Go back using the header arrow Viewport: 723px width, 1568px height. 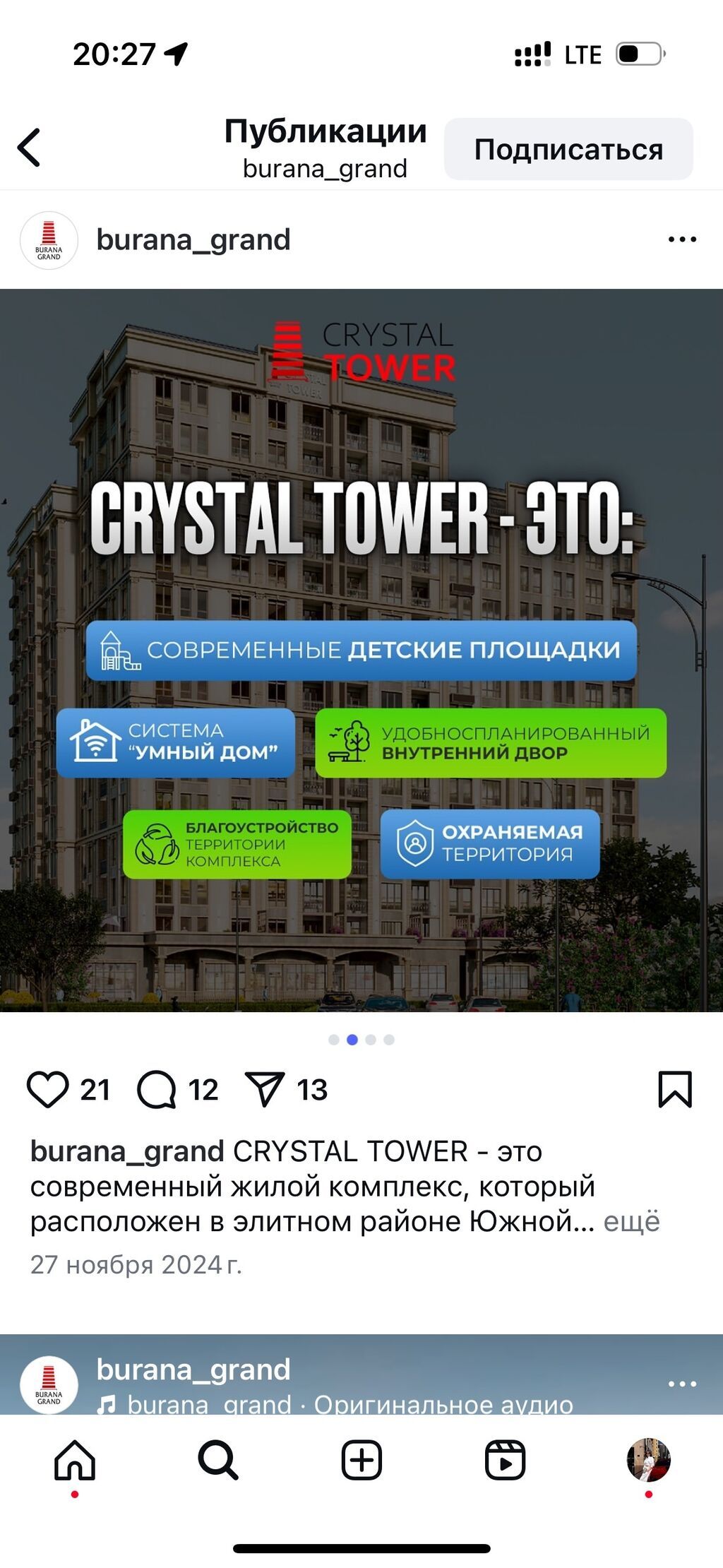[x=30, y=148]
